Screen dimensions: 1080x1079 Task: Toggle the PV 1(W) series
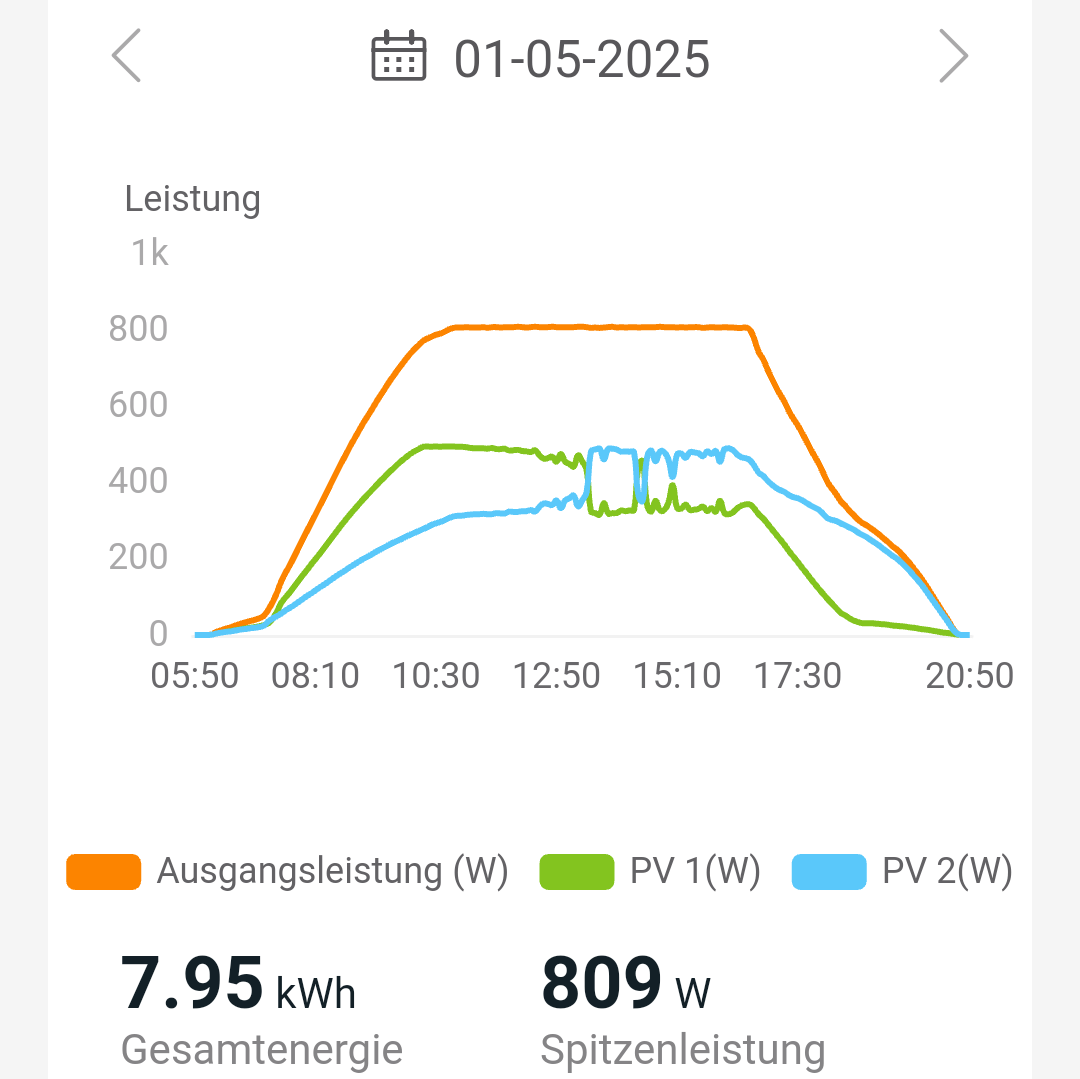click(651, 872)
